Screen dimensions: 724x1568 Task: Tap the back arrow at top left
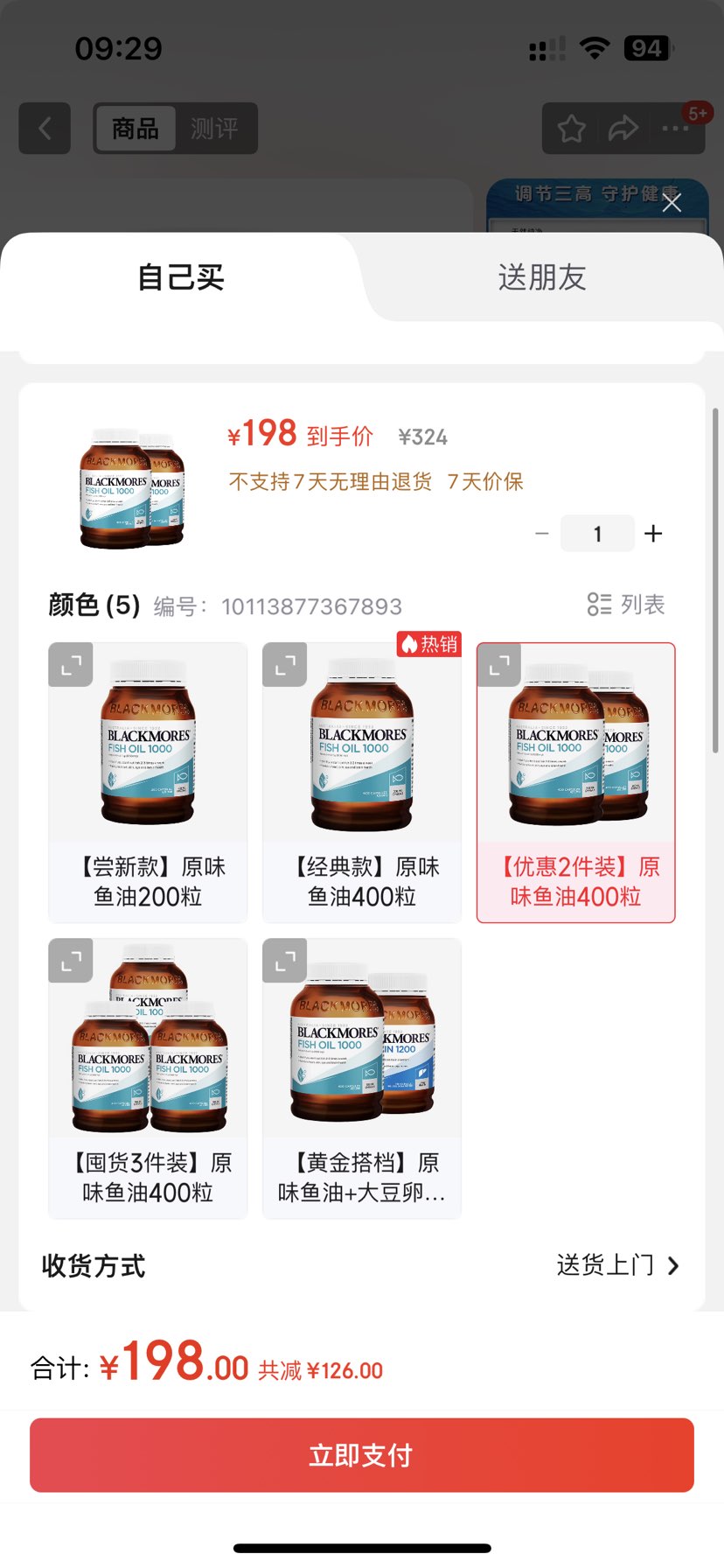45,128
